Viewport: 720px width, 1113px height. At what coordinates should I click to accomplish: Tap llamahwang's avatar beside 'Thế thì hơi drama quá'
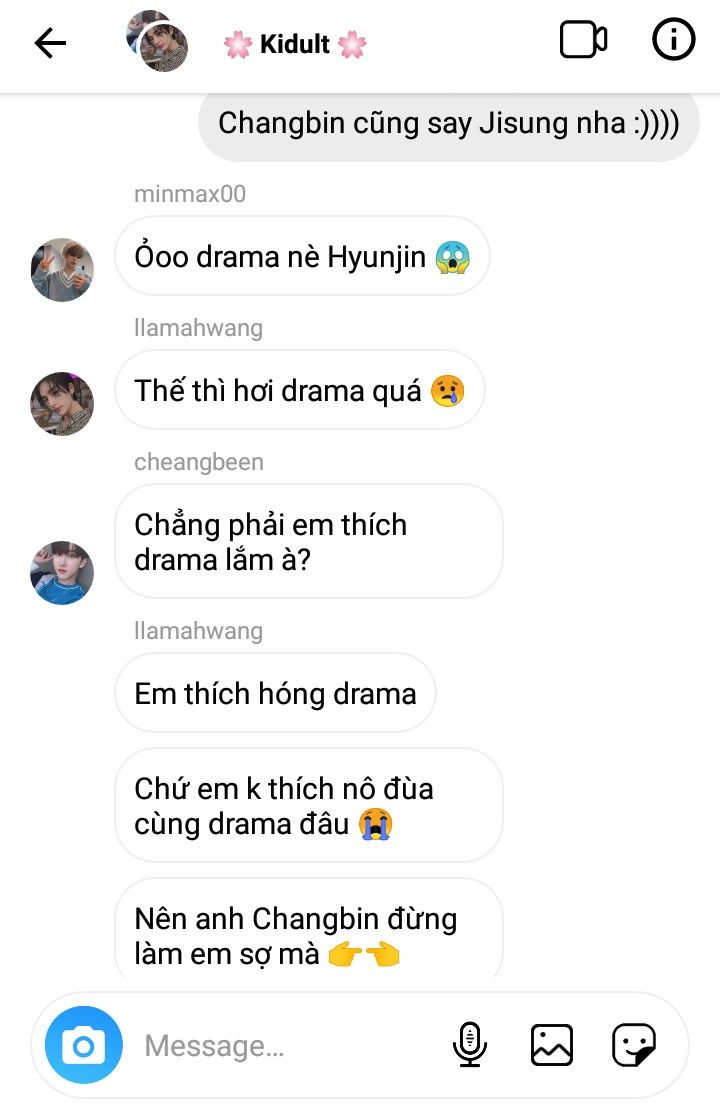pos(62,404)
